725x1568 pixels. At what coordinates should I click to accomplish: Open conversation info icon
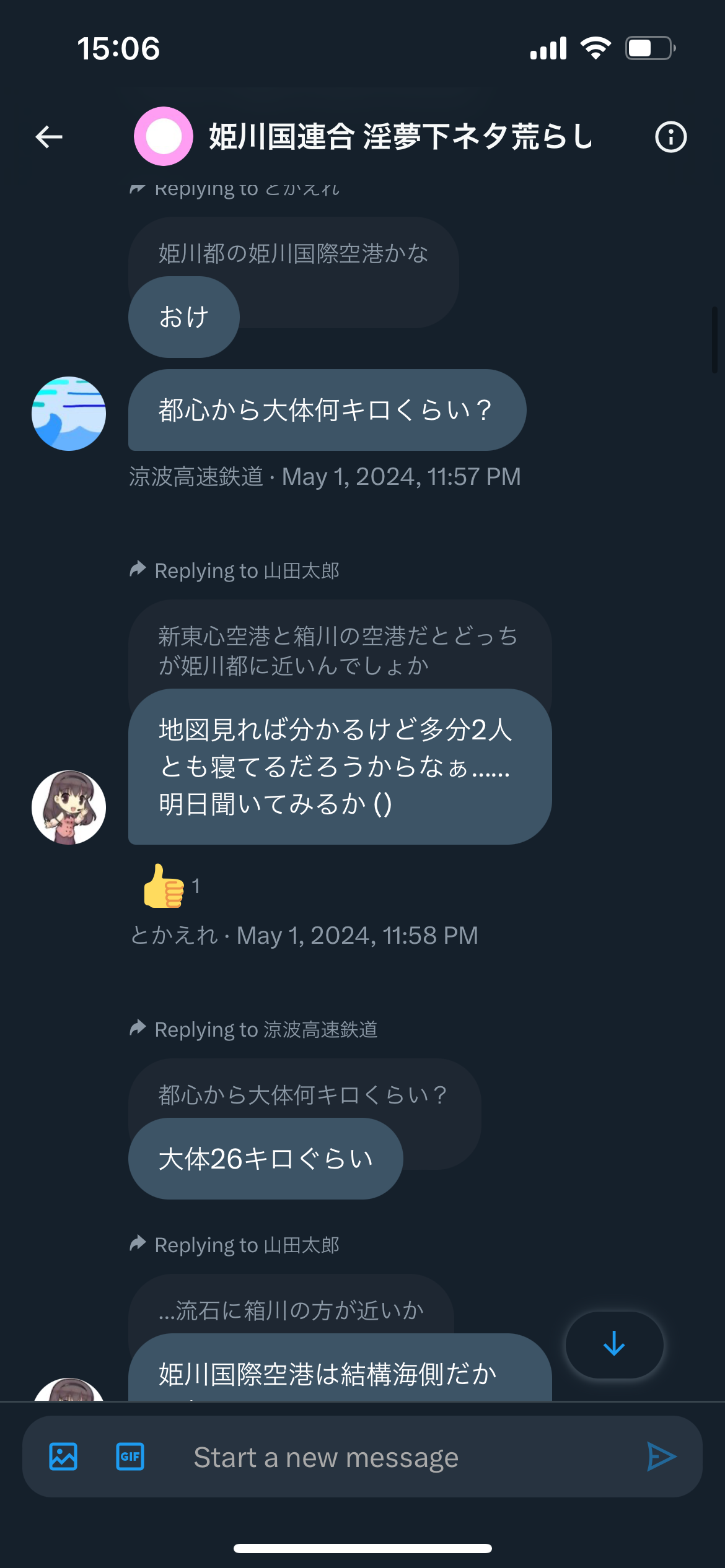[x=671, y=137]
